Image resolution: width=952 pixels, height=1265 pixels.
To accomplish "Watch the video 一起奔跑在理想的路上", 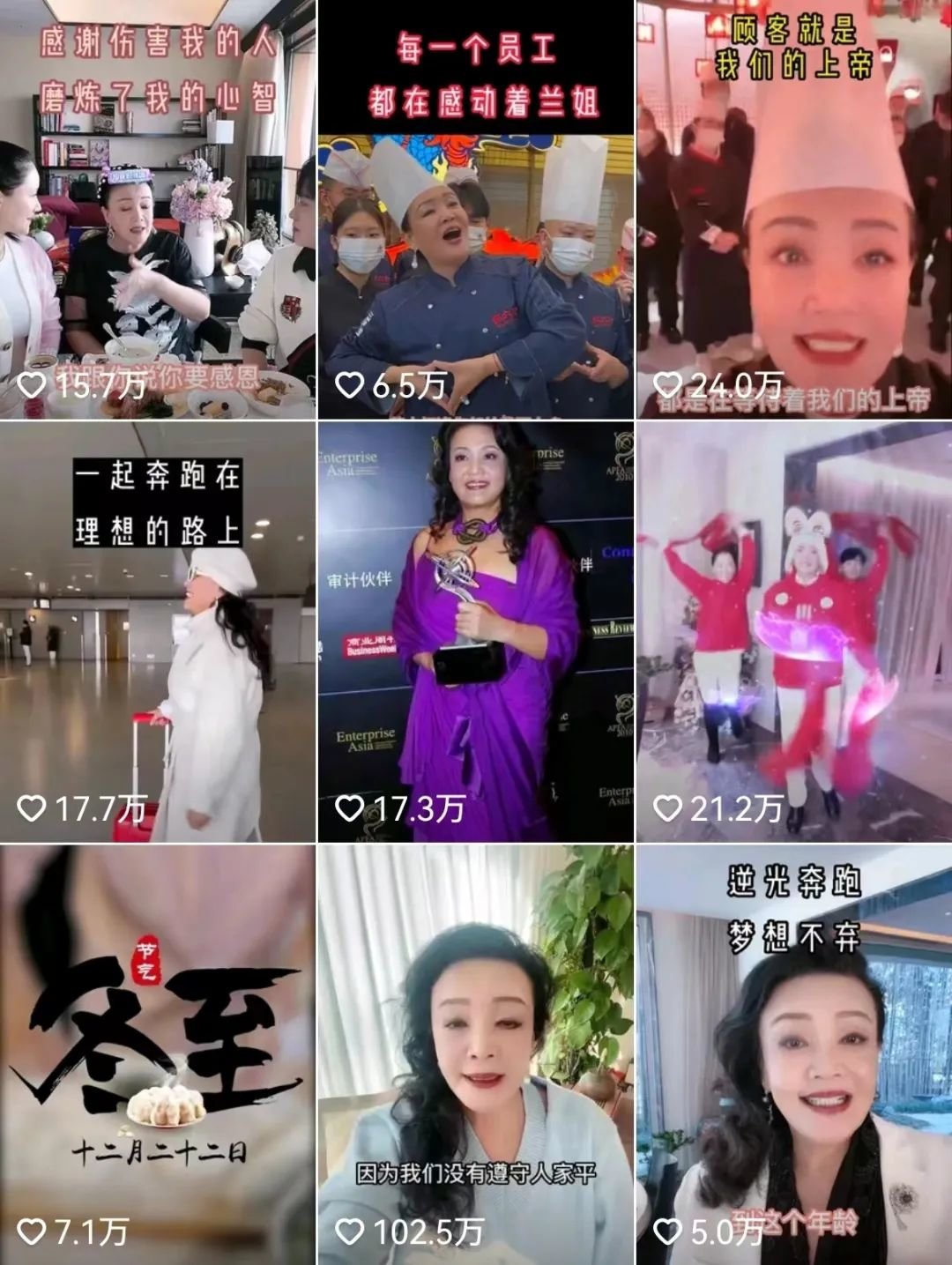I will coord(158,631).
